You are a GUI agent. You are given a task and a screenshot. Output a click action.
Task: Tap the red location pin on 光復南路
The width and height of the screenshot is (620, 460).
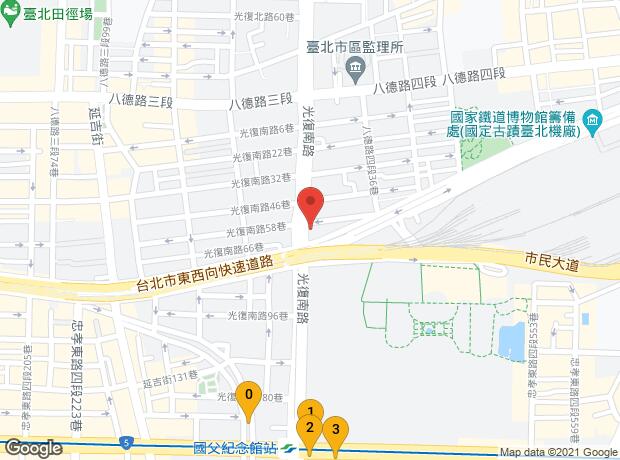pyautogui.click(x=310, y=207)
